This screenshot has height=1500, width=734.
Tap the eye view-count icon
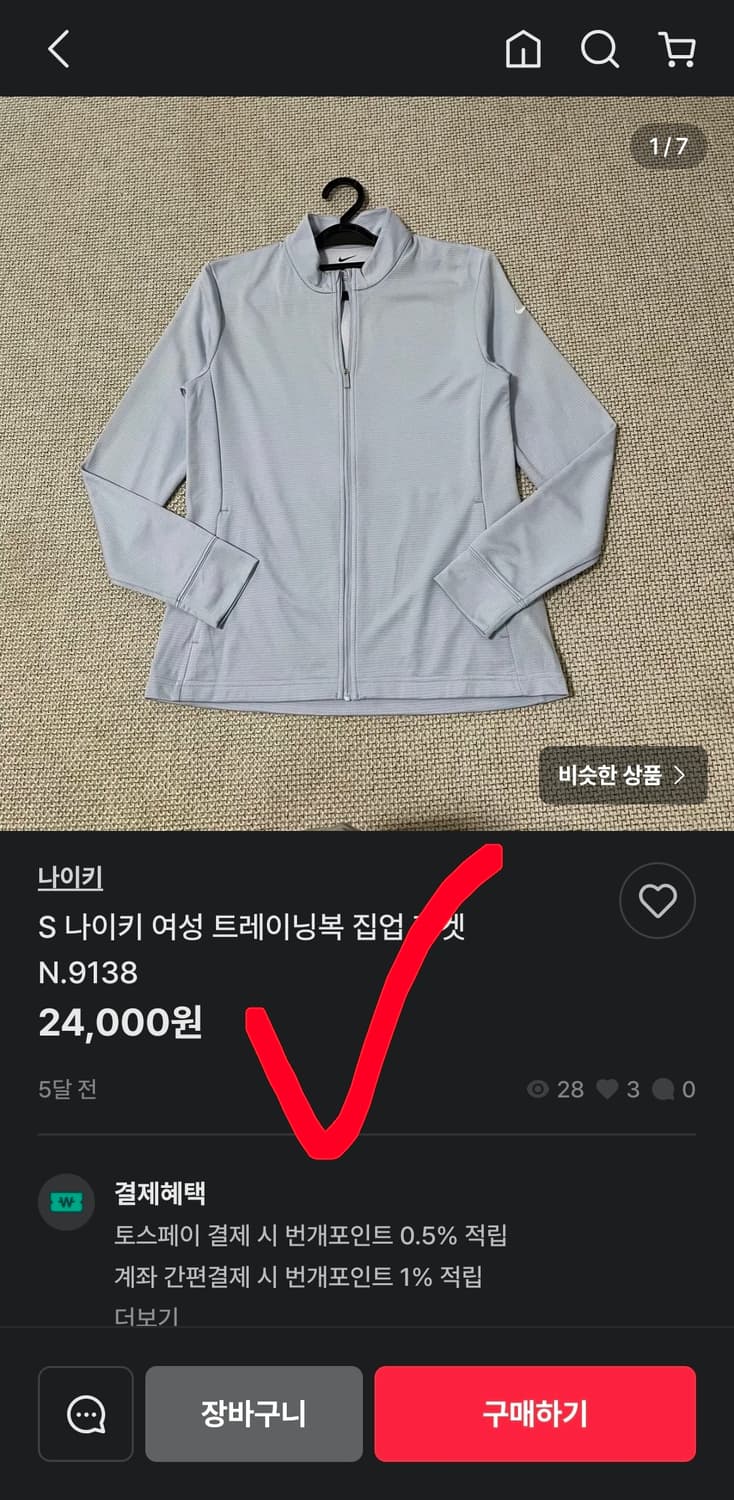tap(539, 1090)
